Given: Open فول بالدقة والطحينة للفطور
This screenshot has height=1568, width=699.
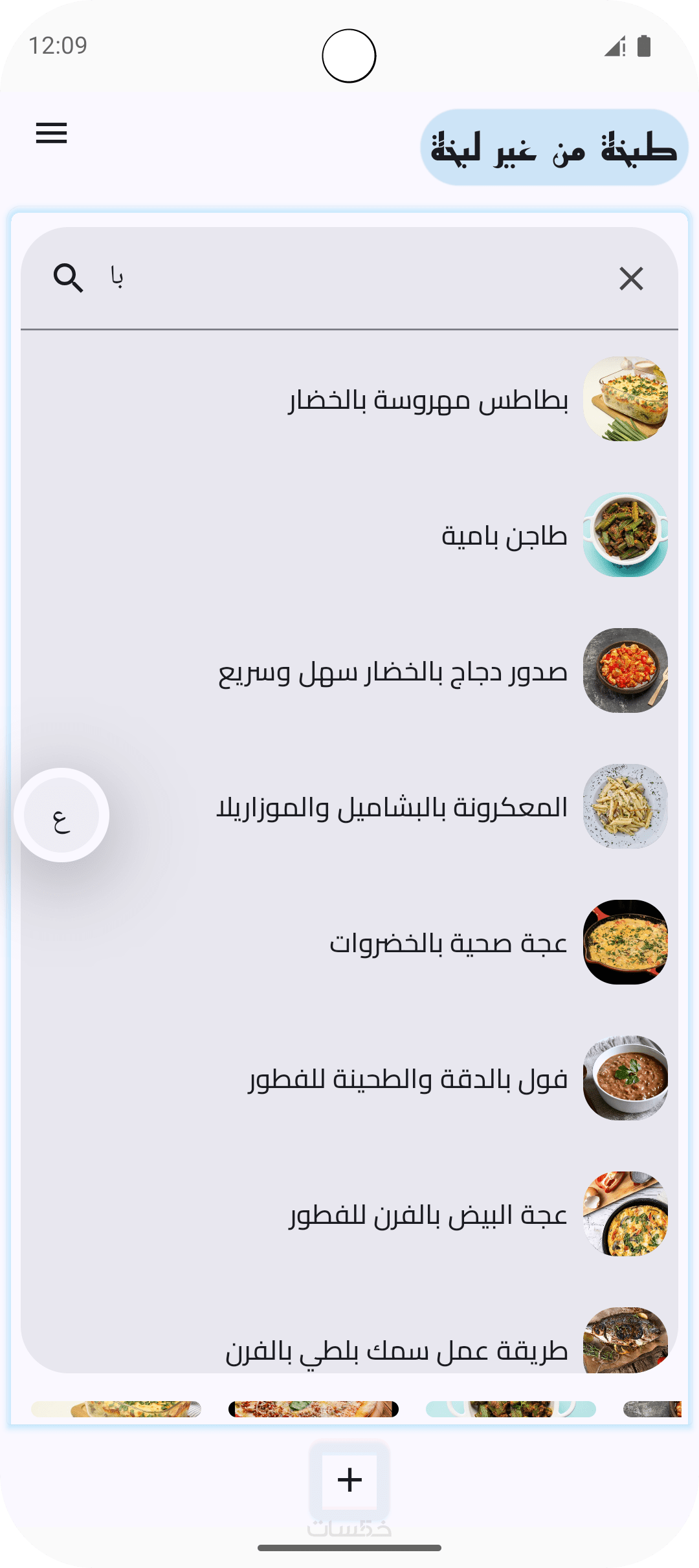Looking at the screenshot, I should 408,1079.
